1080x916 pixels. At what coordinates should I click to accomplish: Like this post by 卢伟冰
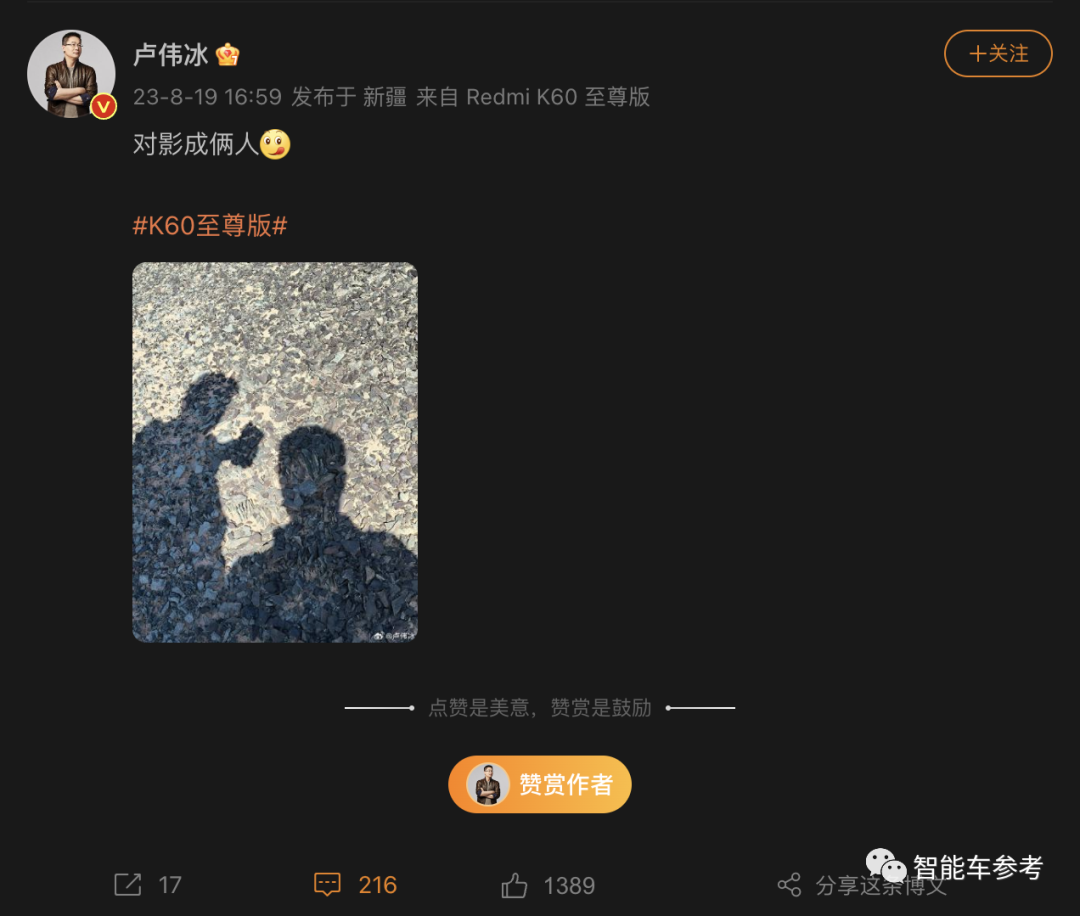pyautogui.click(x=548, y=885)
